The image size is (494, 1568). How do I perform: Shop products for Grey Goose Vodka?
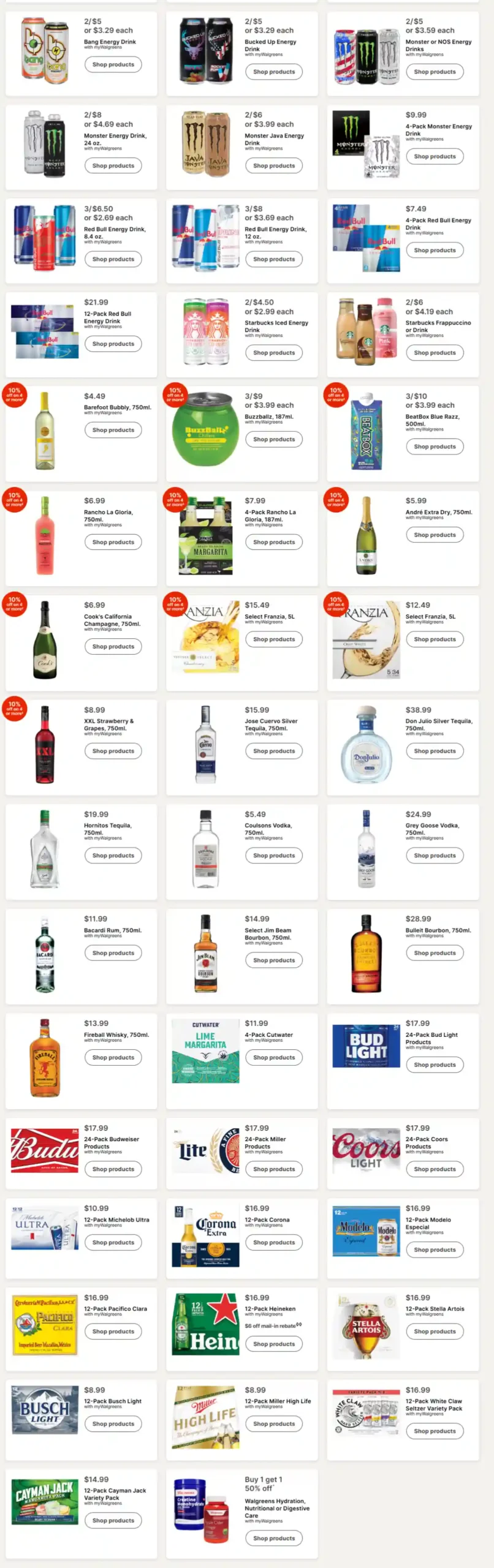coord(434,856)
